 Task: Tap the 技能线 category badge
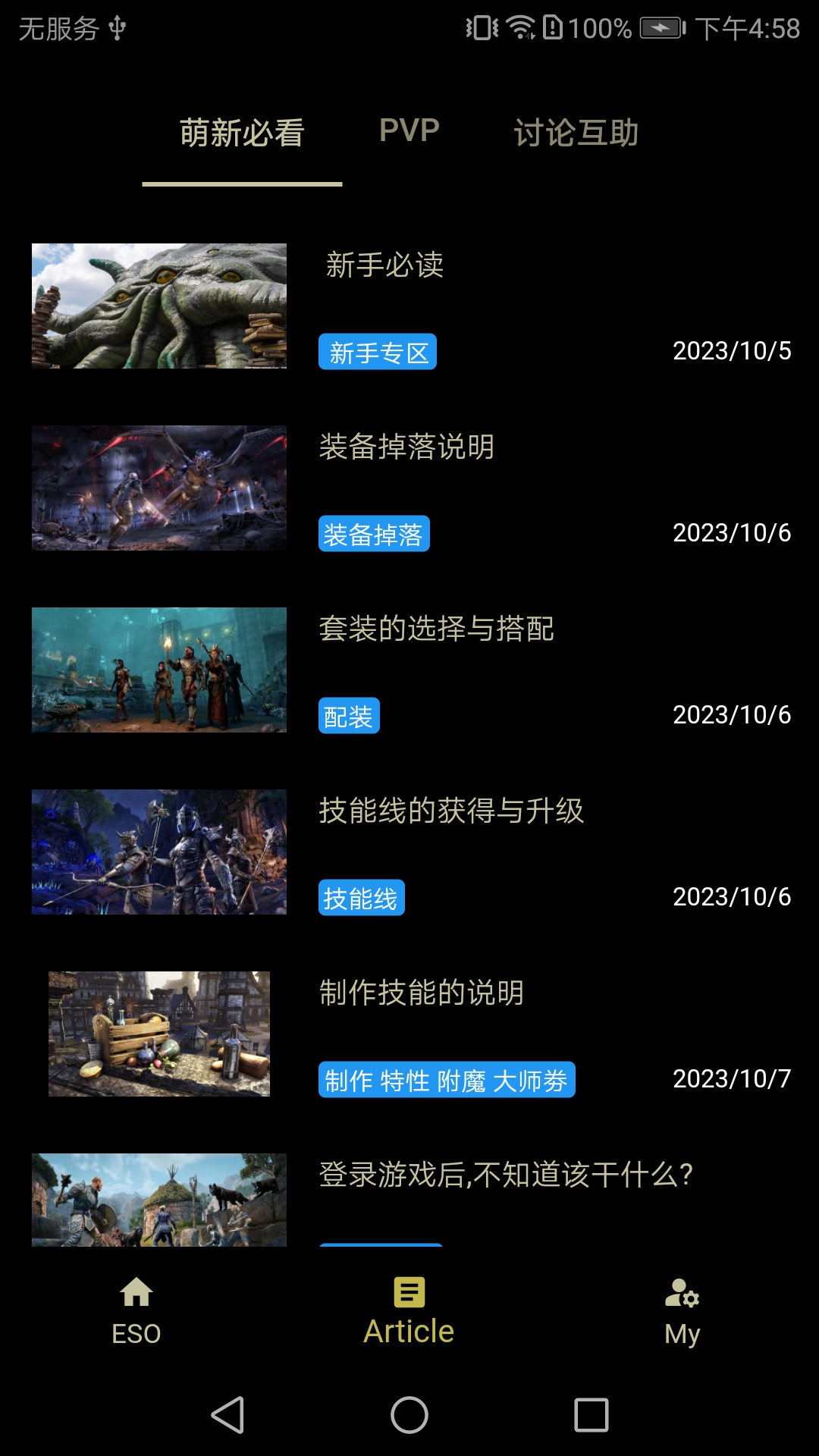point(362,897)
